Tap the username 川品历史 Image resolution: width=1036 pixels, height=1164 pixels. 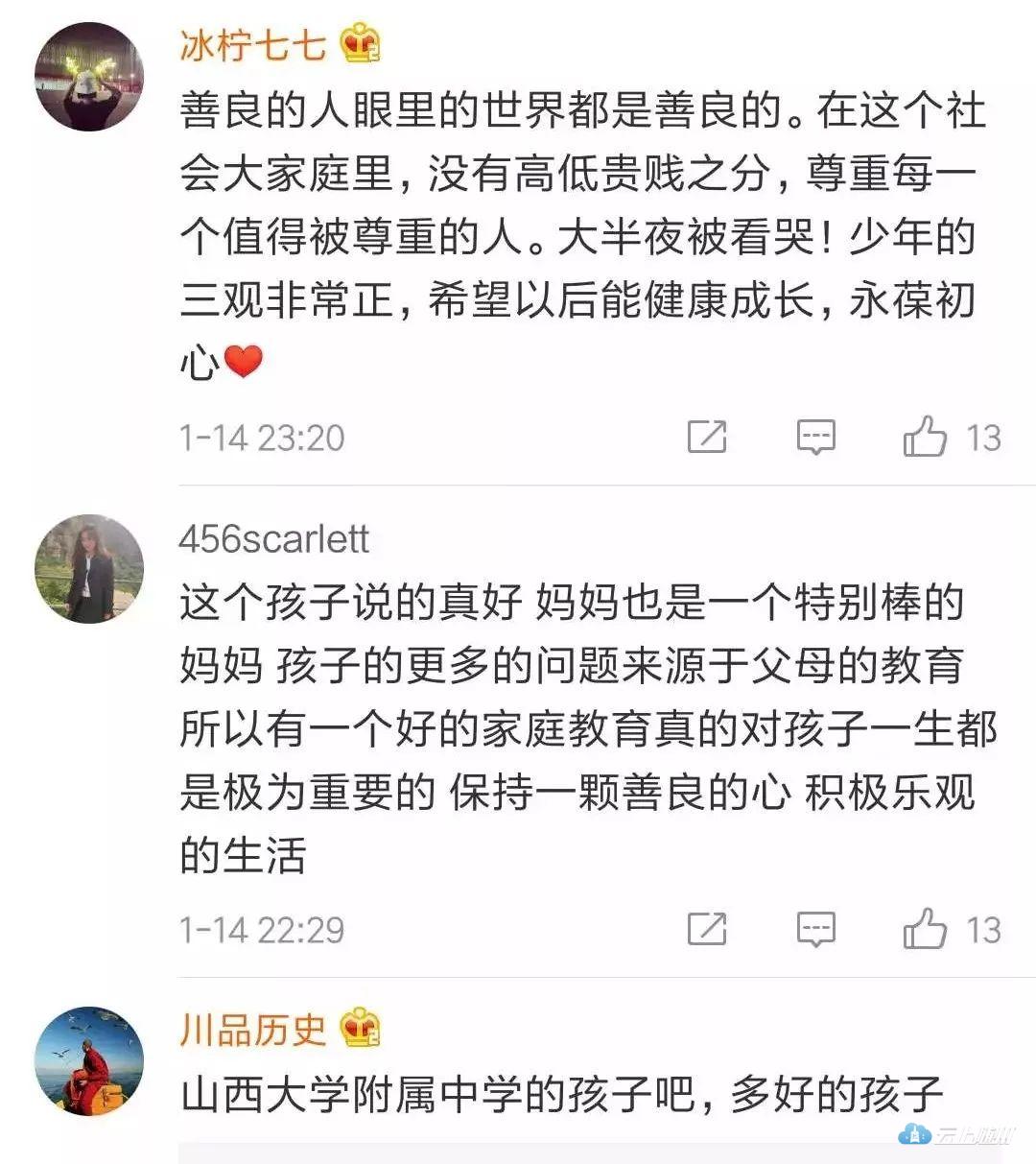253,1031
